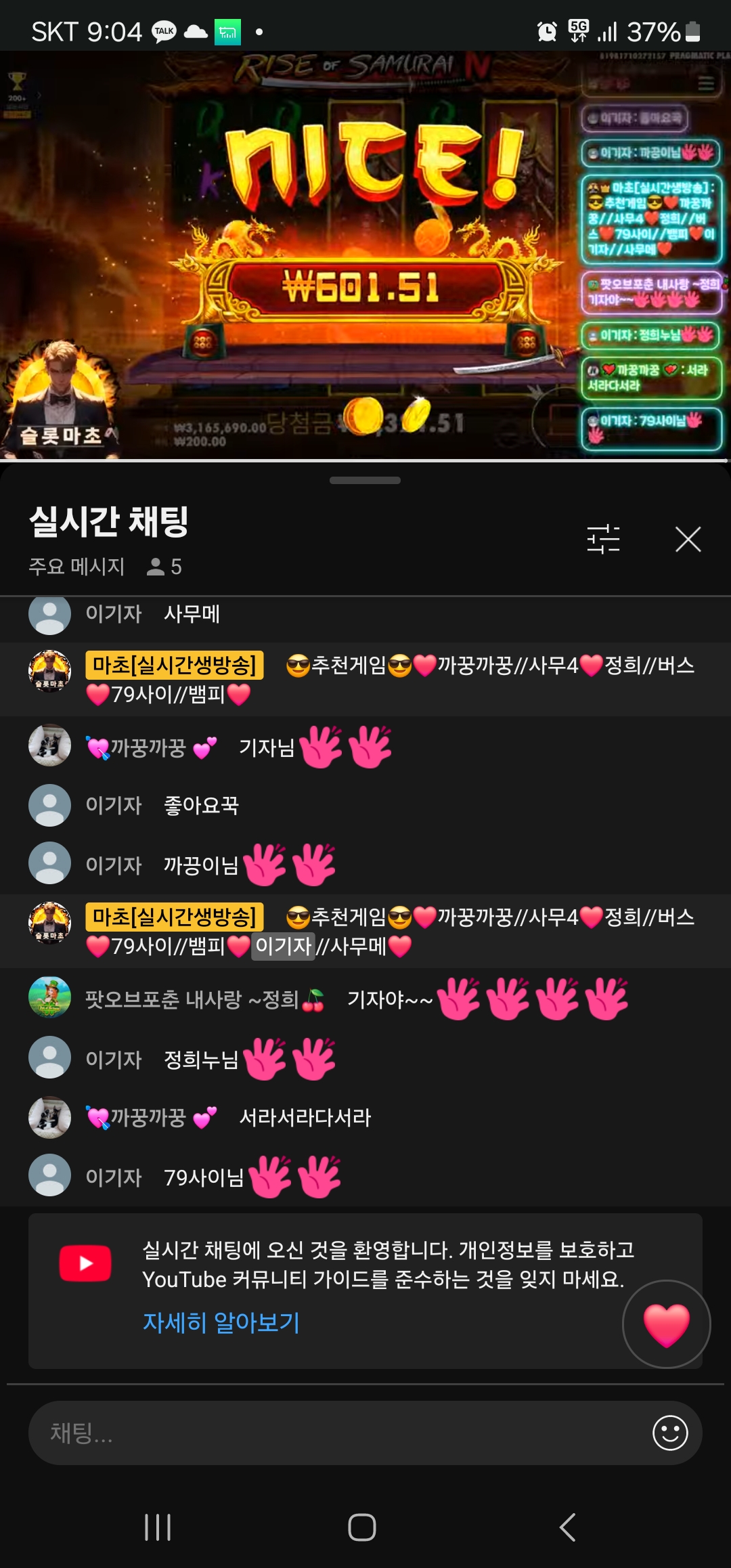Open the 서라서라다서라 message from 까꿍까꿍

click(305, 1117)
